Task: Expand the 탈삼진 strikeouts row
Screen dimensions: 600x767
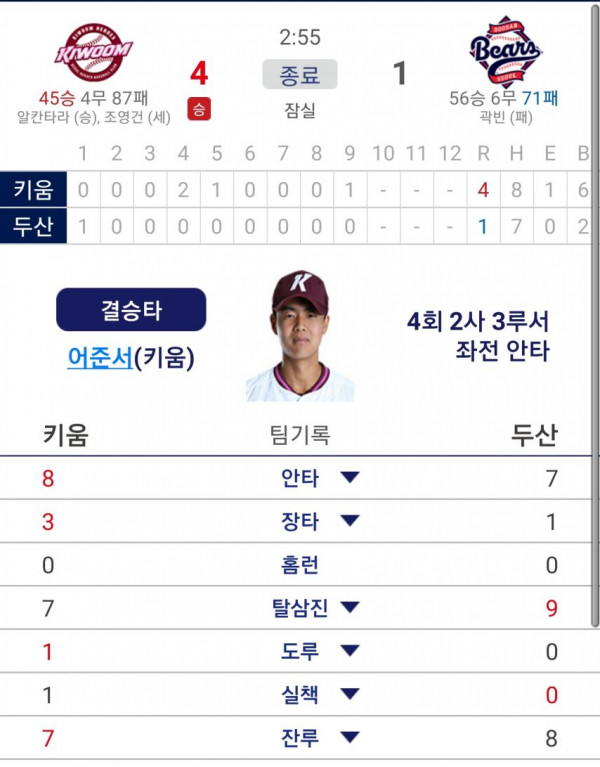Action: pyautogui.click(x=349, y=607)
